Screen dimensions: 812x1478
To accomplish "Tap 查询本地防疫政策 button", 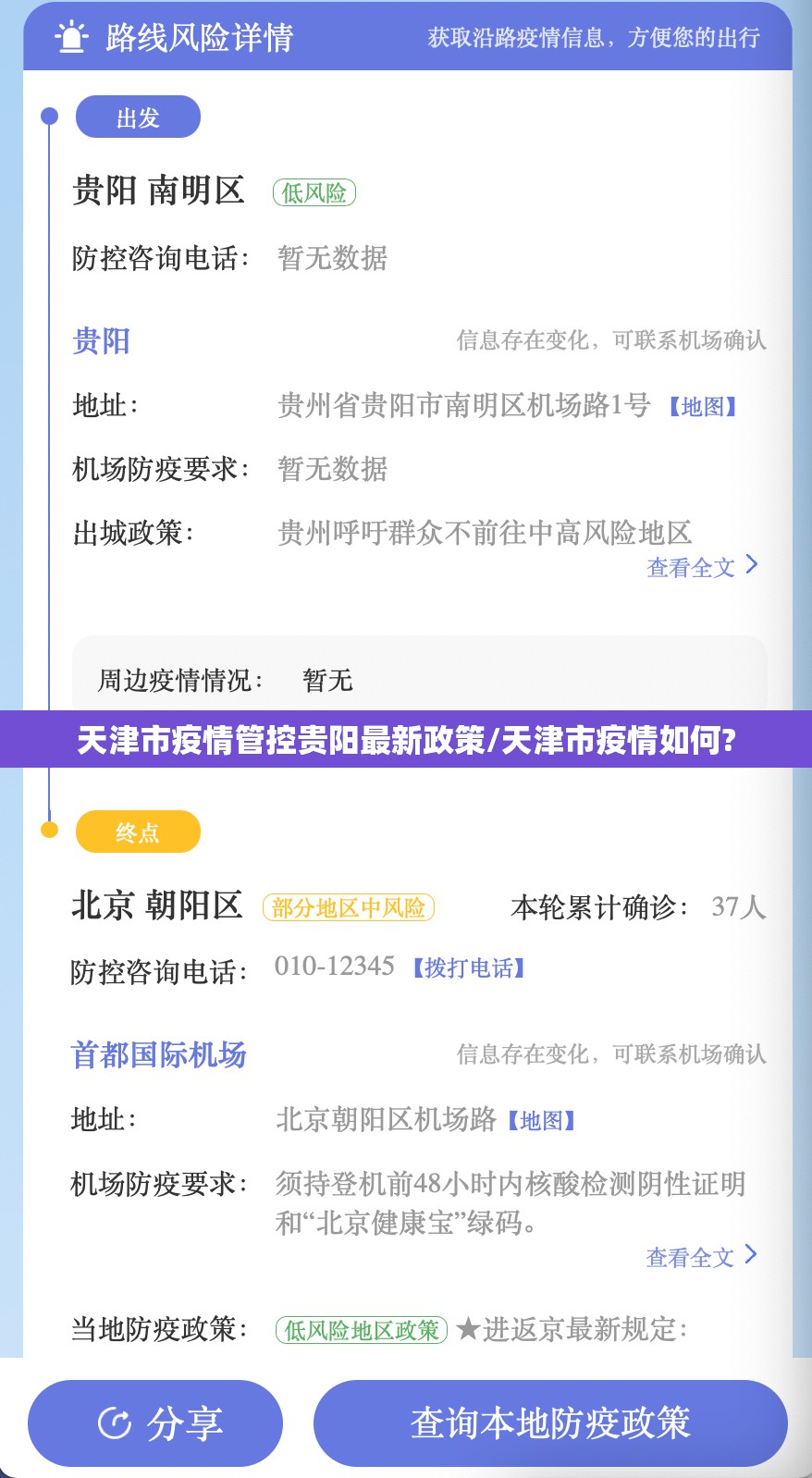I will point(550,1423).
